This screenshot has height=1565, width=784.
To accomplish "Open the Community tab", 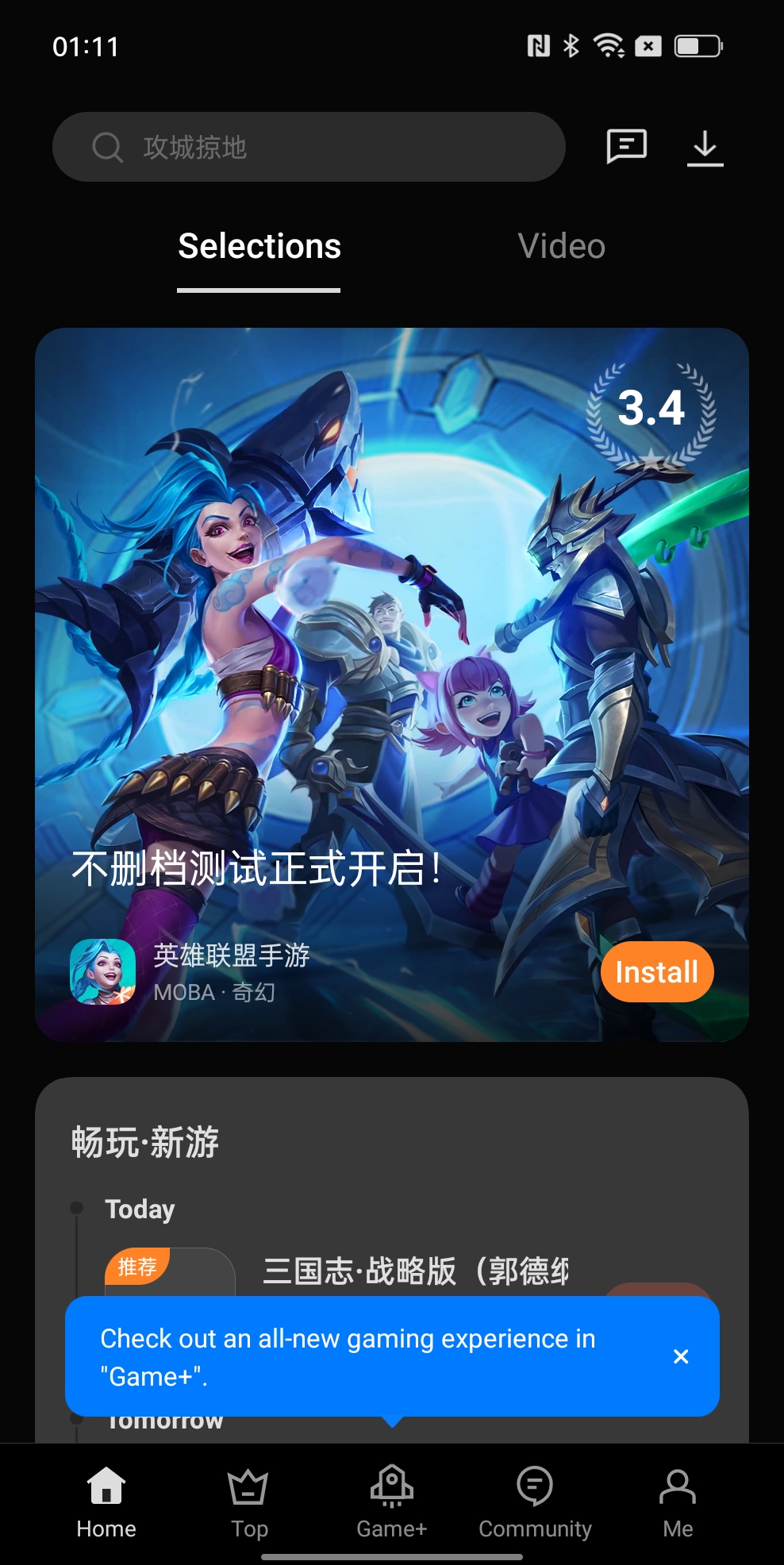I will 535,1502.
